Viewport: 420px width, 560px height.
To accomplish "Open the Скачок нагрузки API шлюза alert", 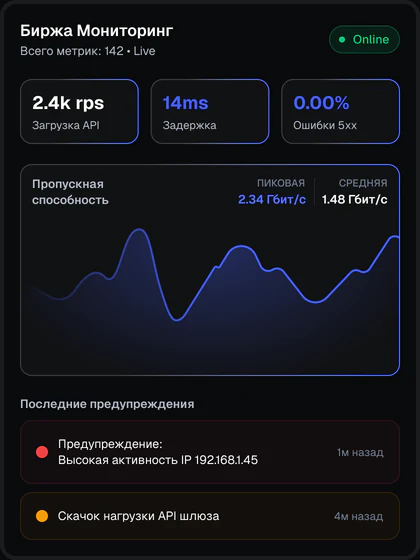I will tap(210, 516).
